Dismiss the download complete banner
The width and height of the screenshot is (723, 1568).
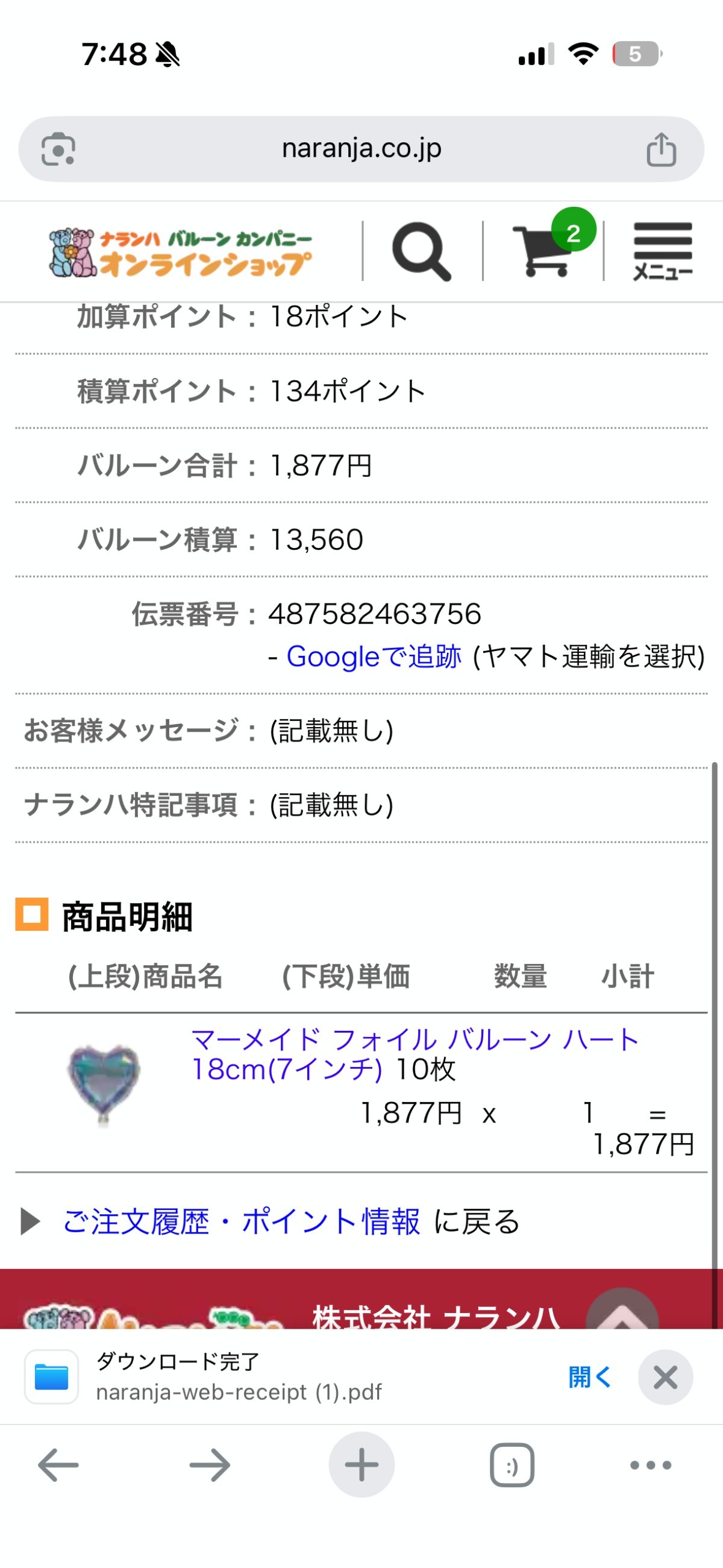(665, 1378)
